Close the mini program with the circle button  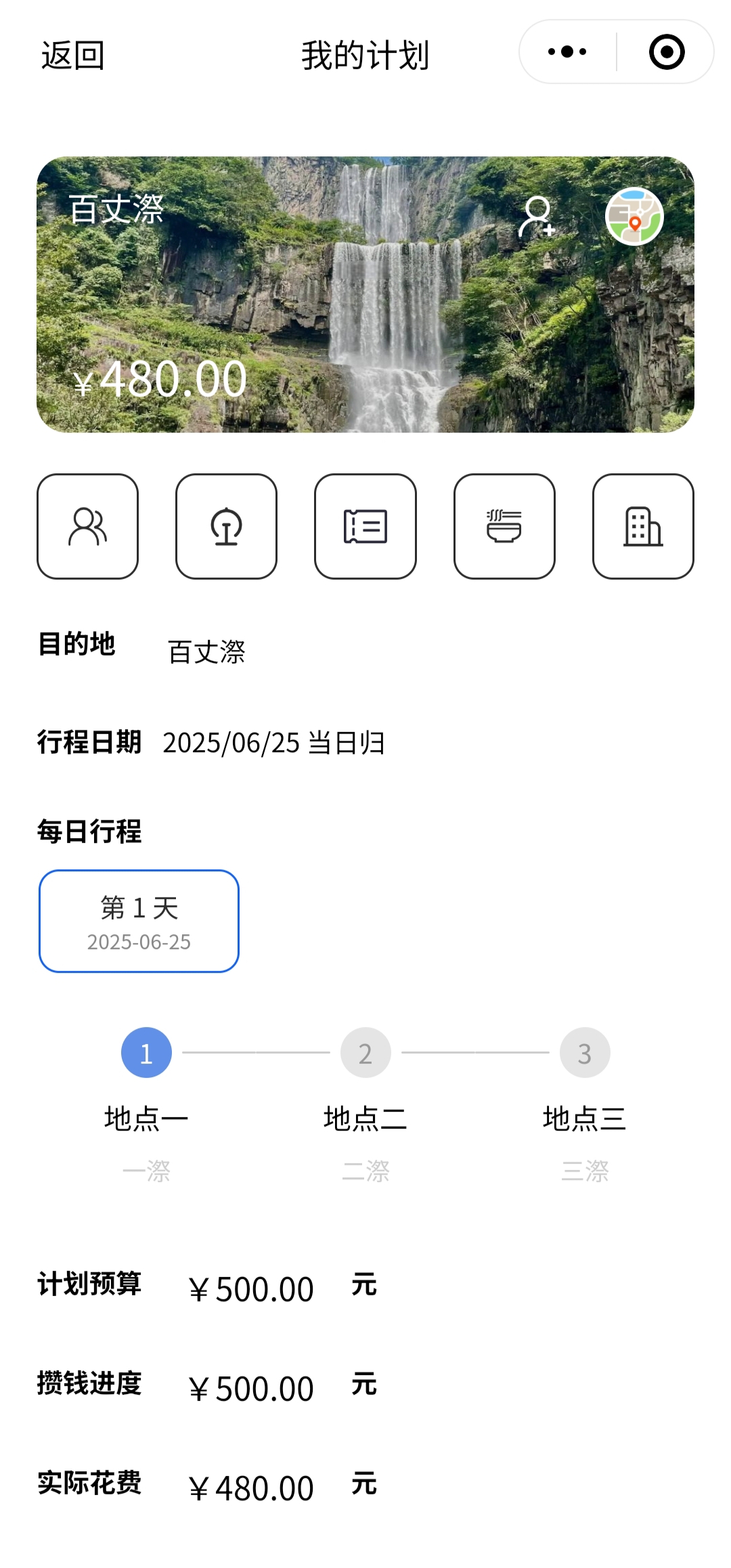tap(666, 52)
